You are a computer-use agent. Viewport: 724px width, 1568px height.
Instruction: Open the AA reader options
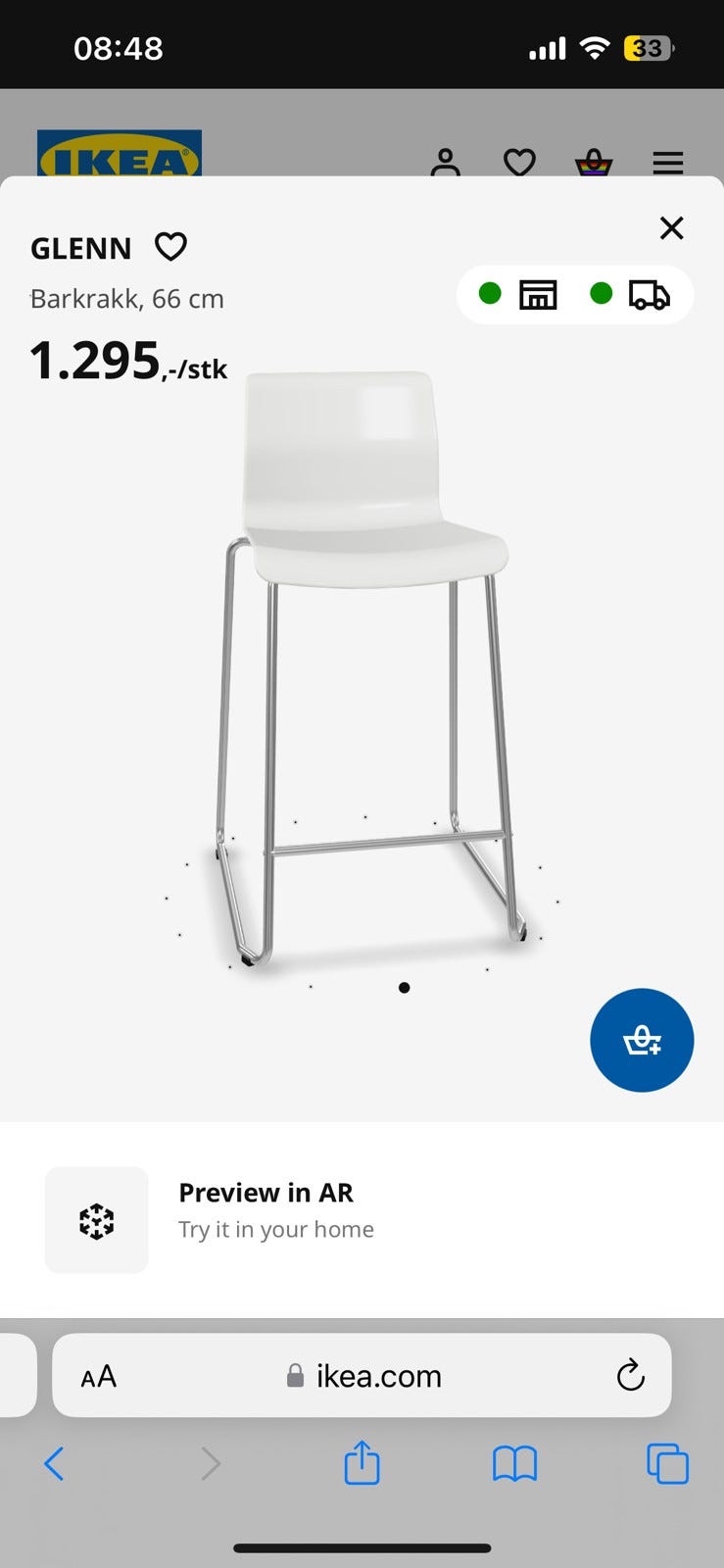(99, 1376)
